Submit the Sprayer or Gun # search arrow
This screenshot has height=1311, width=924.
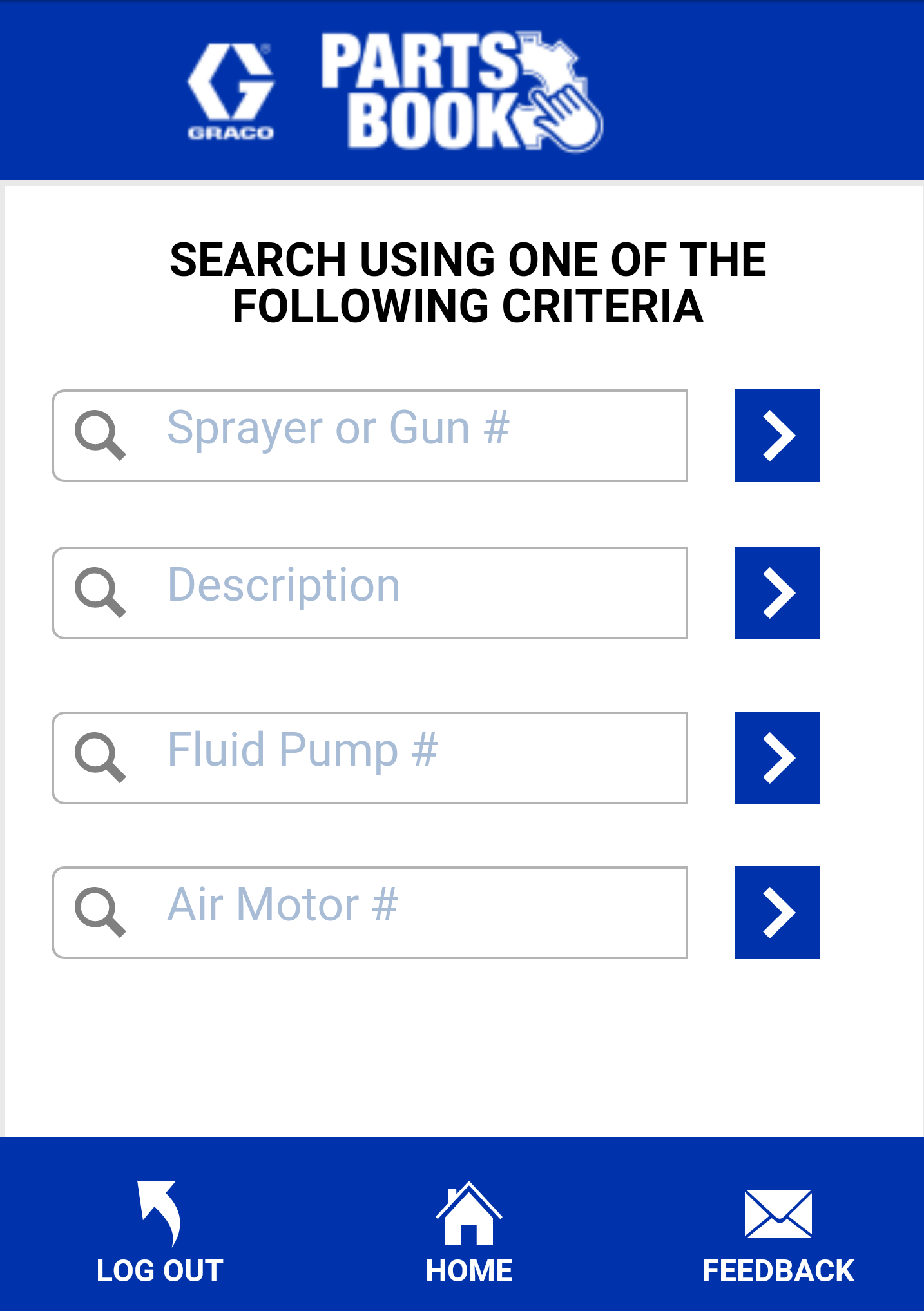pos(776,436)
